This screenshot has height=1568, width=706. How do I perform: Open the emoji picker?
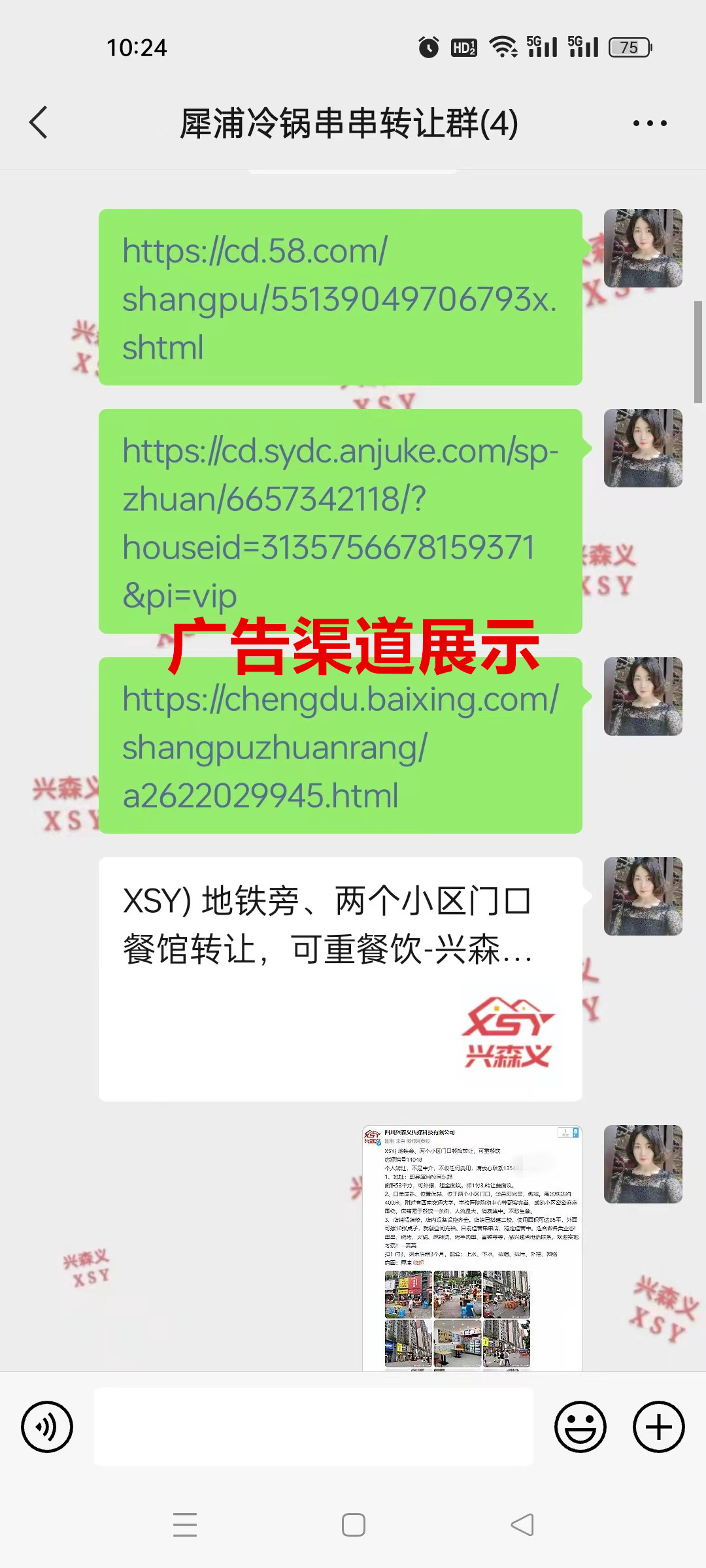click(x=580, y=1427)
